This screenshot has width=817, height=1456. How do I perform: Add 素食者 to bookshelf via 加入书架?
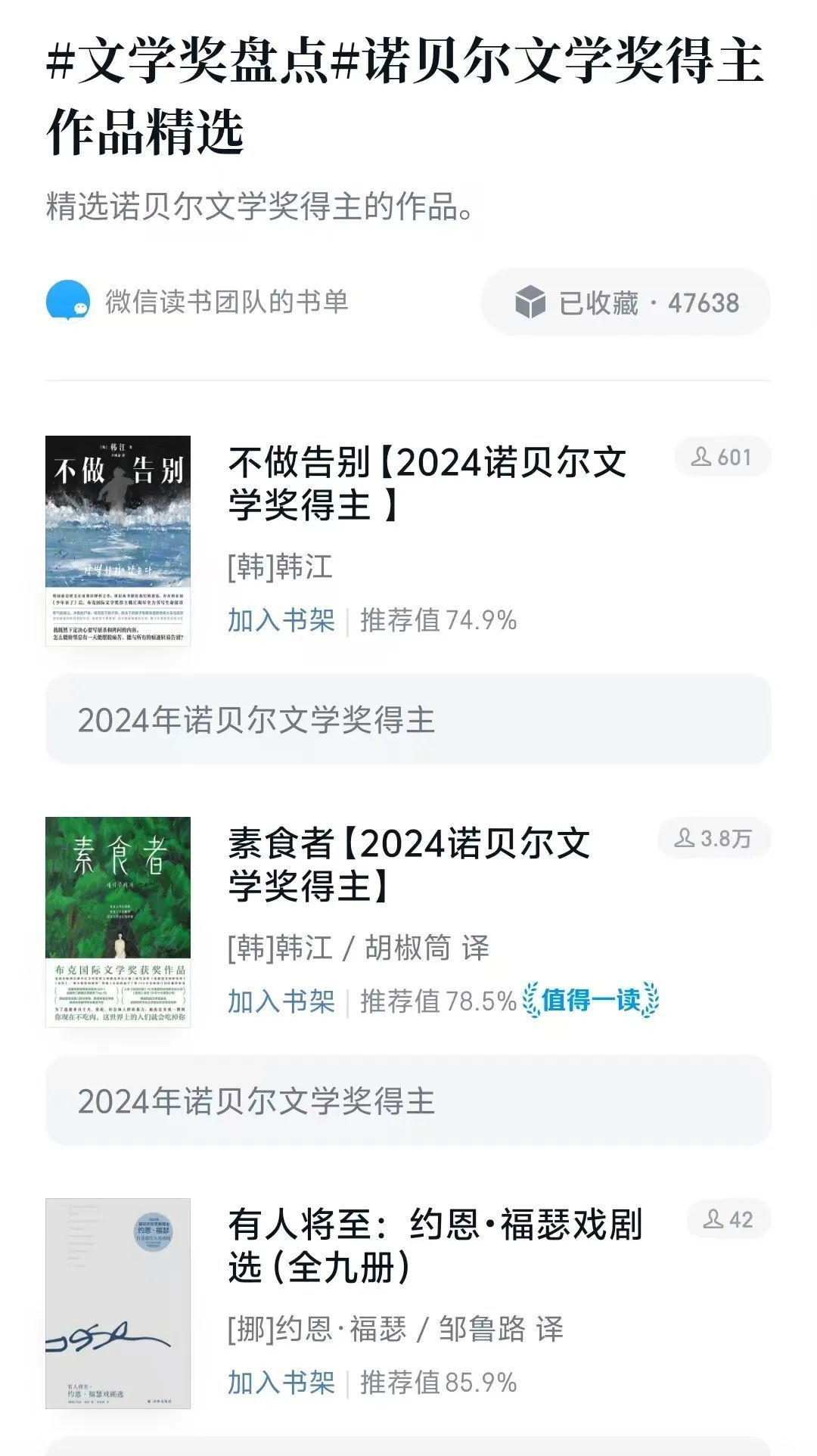(x=281, y=1001)
